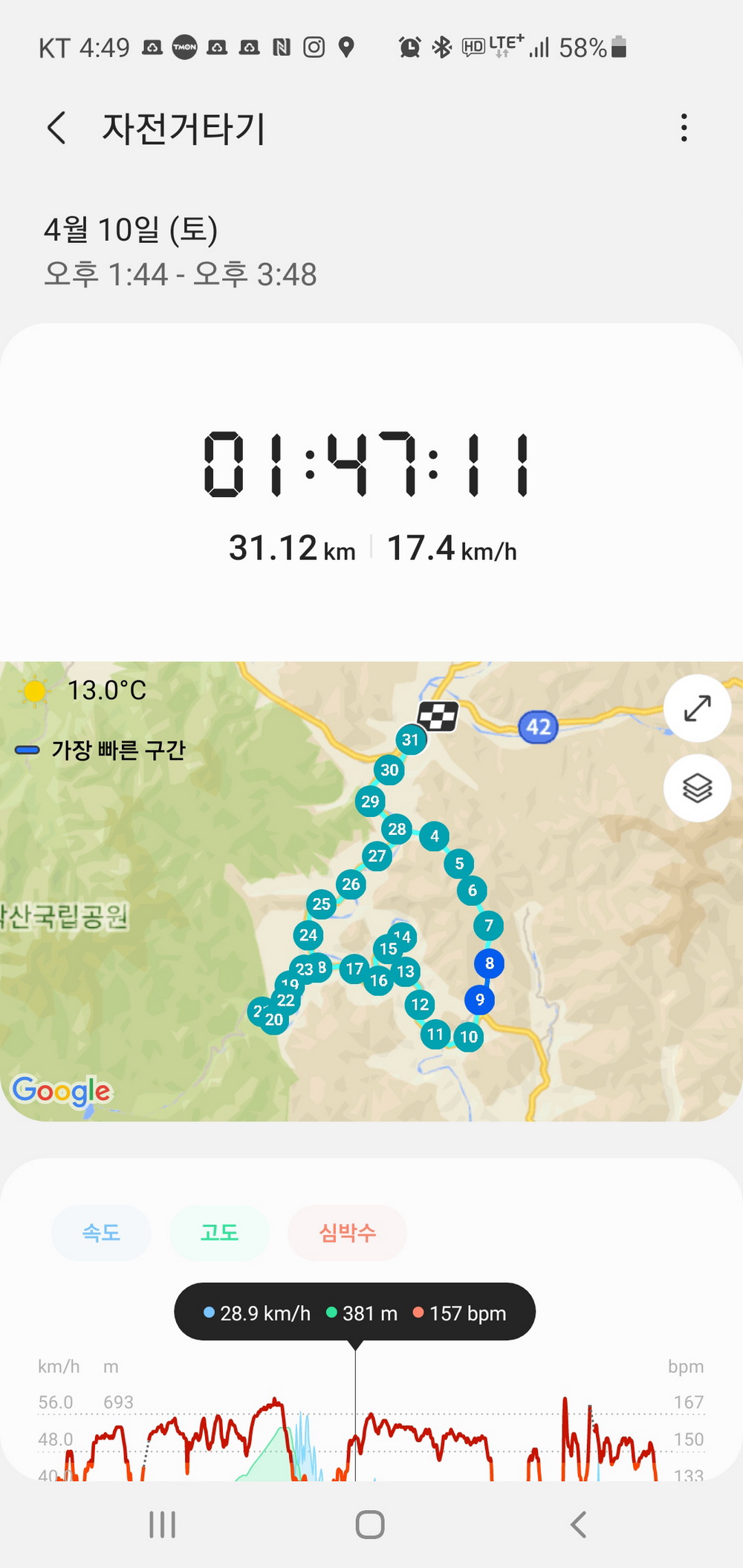The height and width of the screenshot is (1568, 743).
Task: Toggle the 속도 speed chart chip
Action: pos(101,1233)
